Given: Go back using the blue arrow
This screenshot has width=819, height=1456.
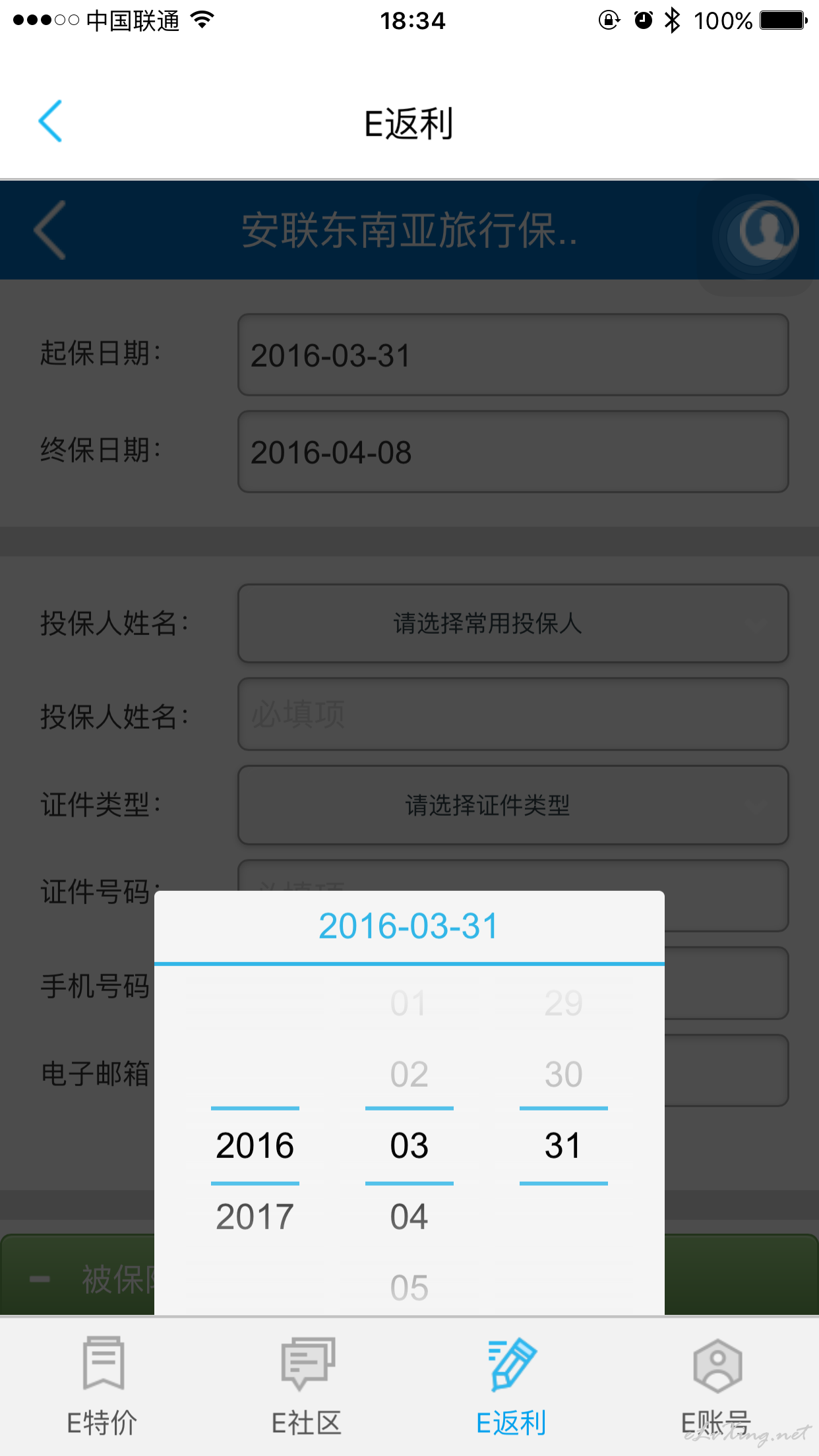Looking at the screenshot, I should (50, 121).
